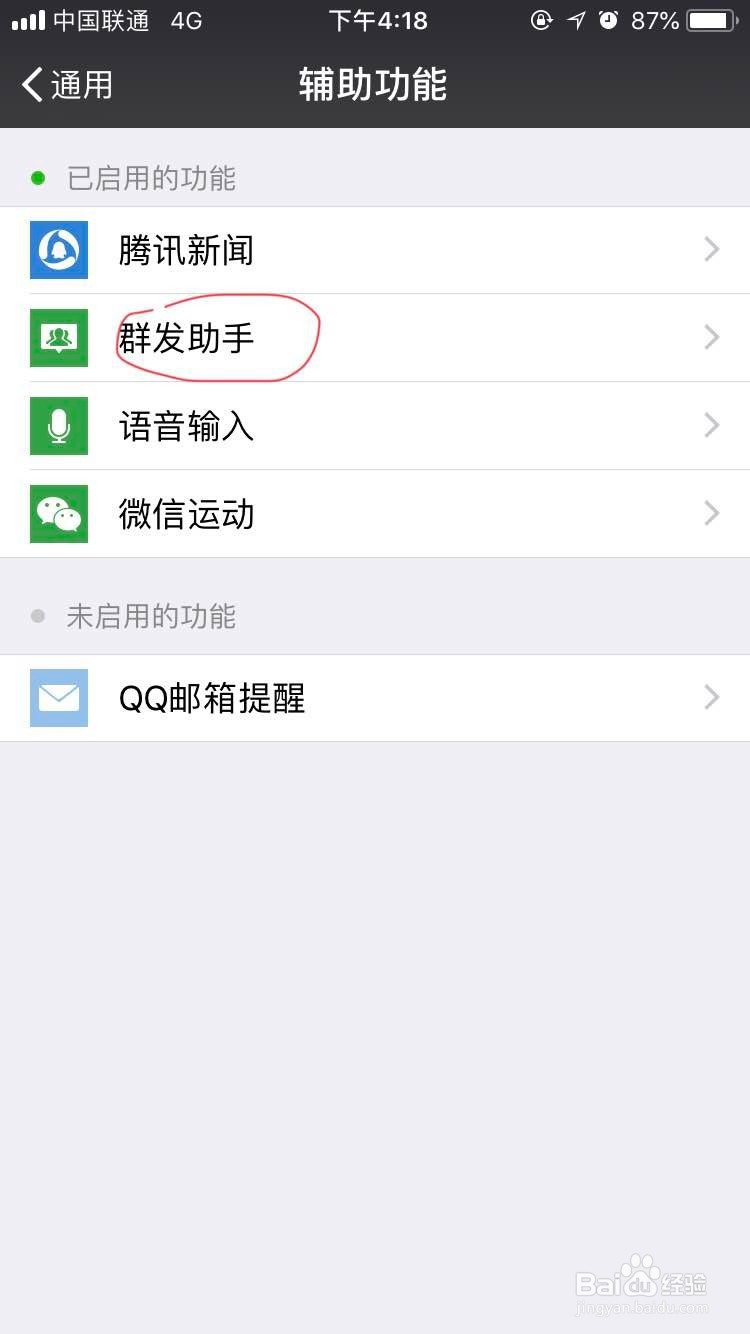750x1334 pixels.
Task: Expand the 群发助手 row via its chevron
Action: 711,337
